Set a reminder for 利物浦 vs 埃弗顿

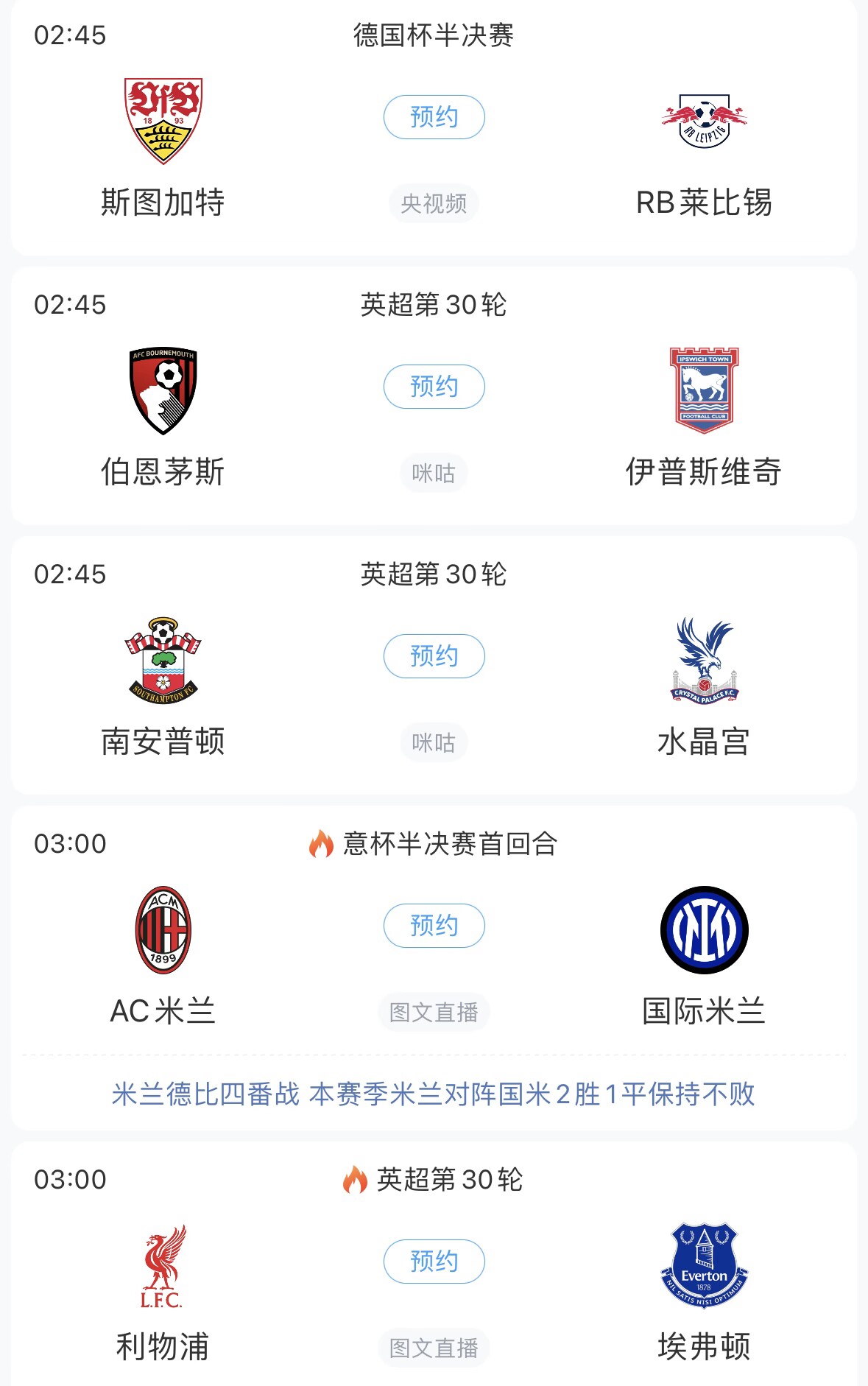pyautogui.click(x=434, y=1262)
